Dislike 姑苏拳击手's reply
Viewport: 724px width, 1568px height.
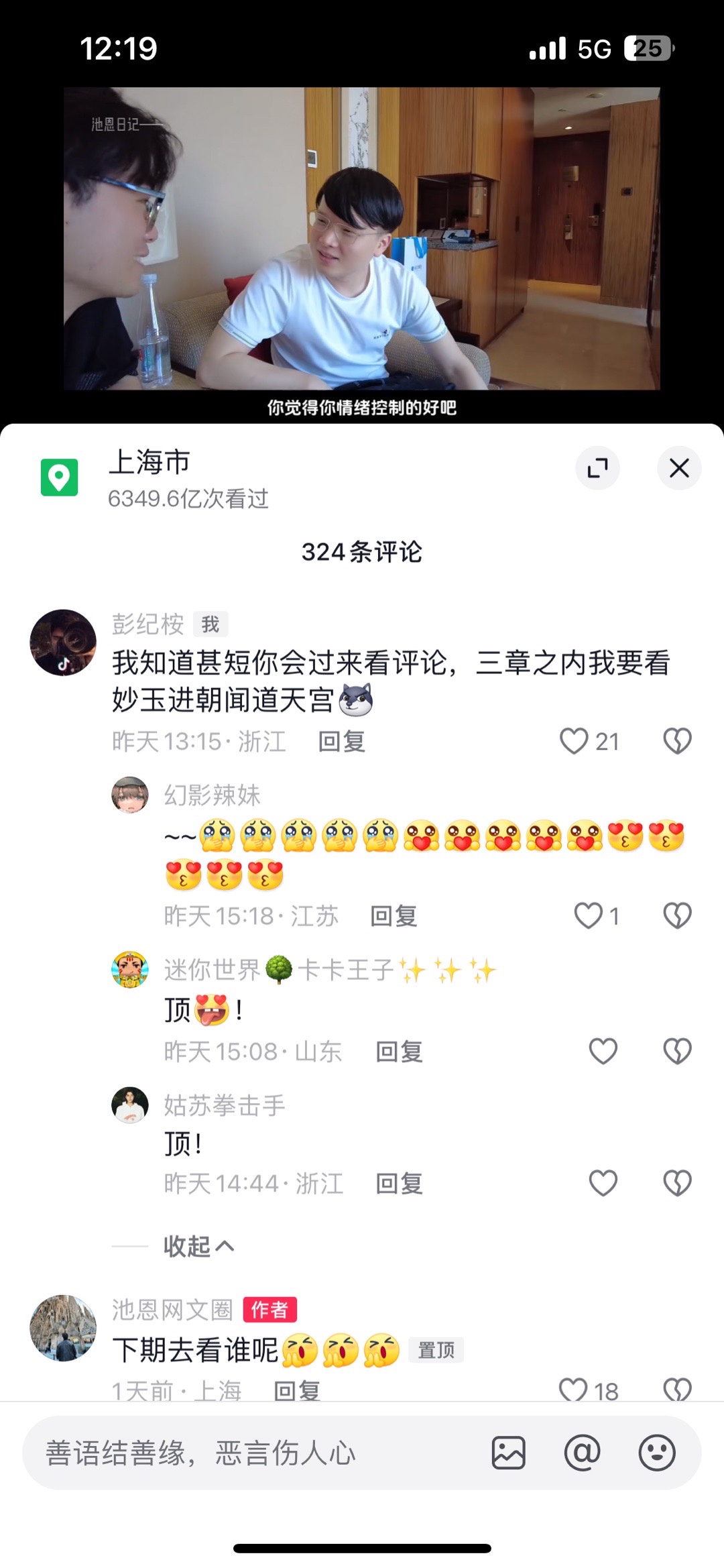[677, 1183]
